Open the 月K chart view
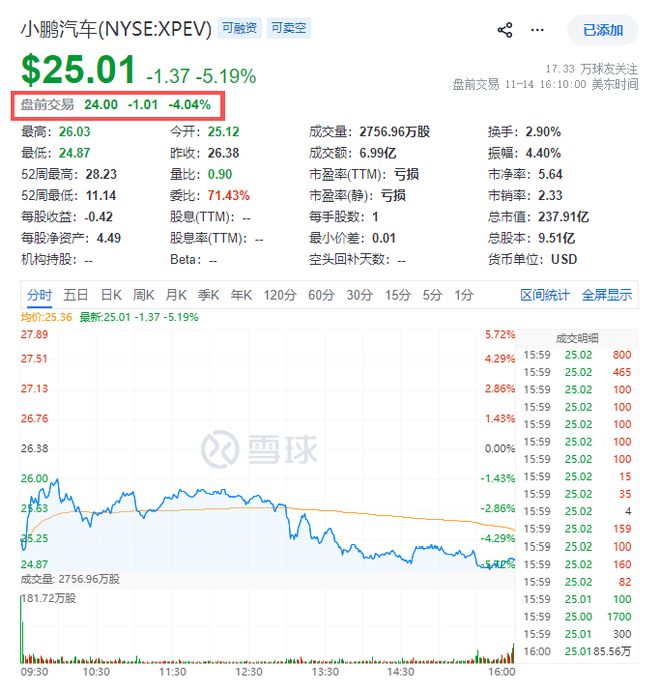The width and height of the screenshot is (660, 690). (x=176, y=295)
